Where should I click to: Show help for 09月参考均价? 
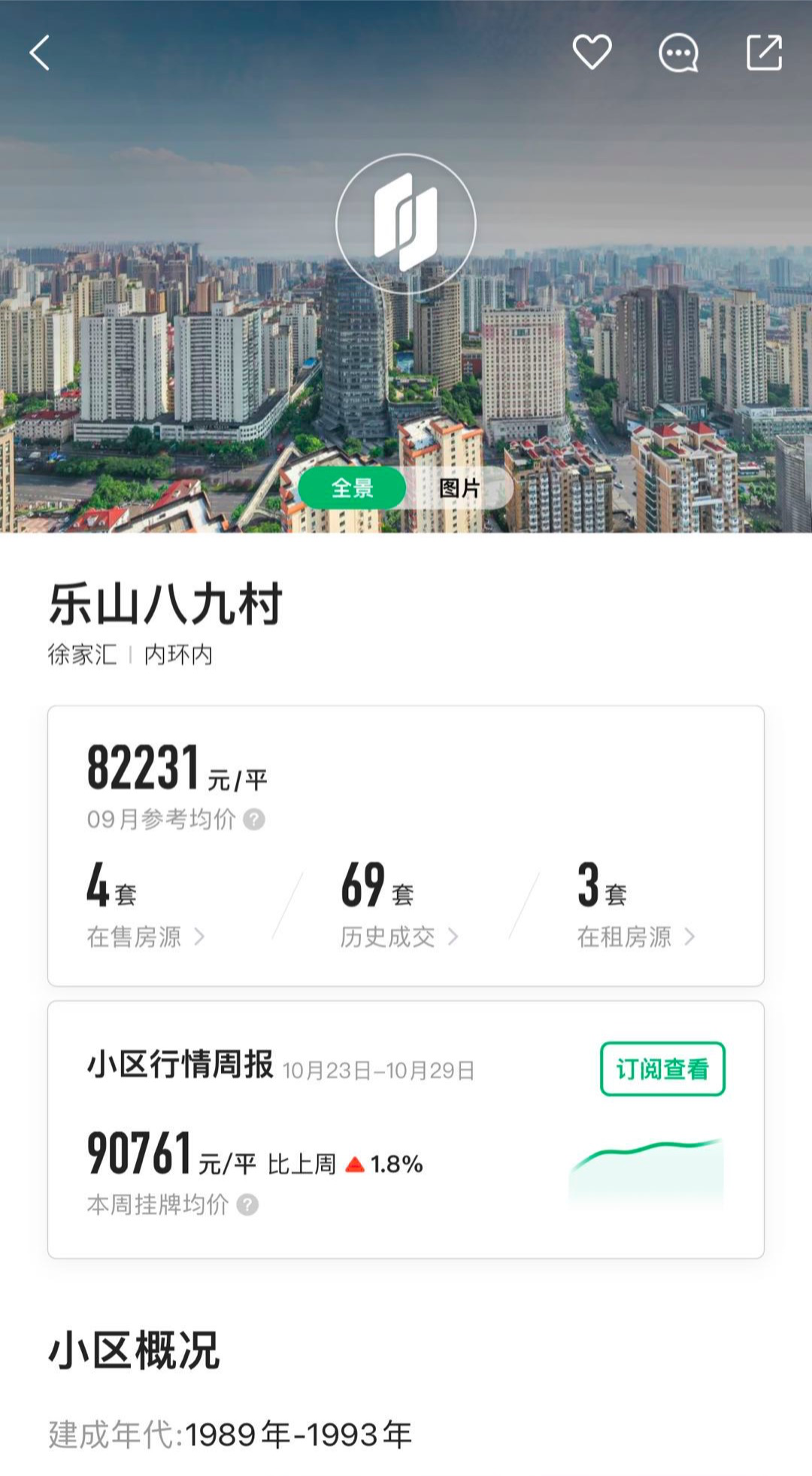point(255,819)
